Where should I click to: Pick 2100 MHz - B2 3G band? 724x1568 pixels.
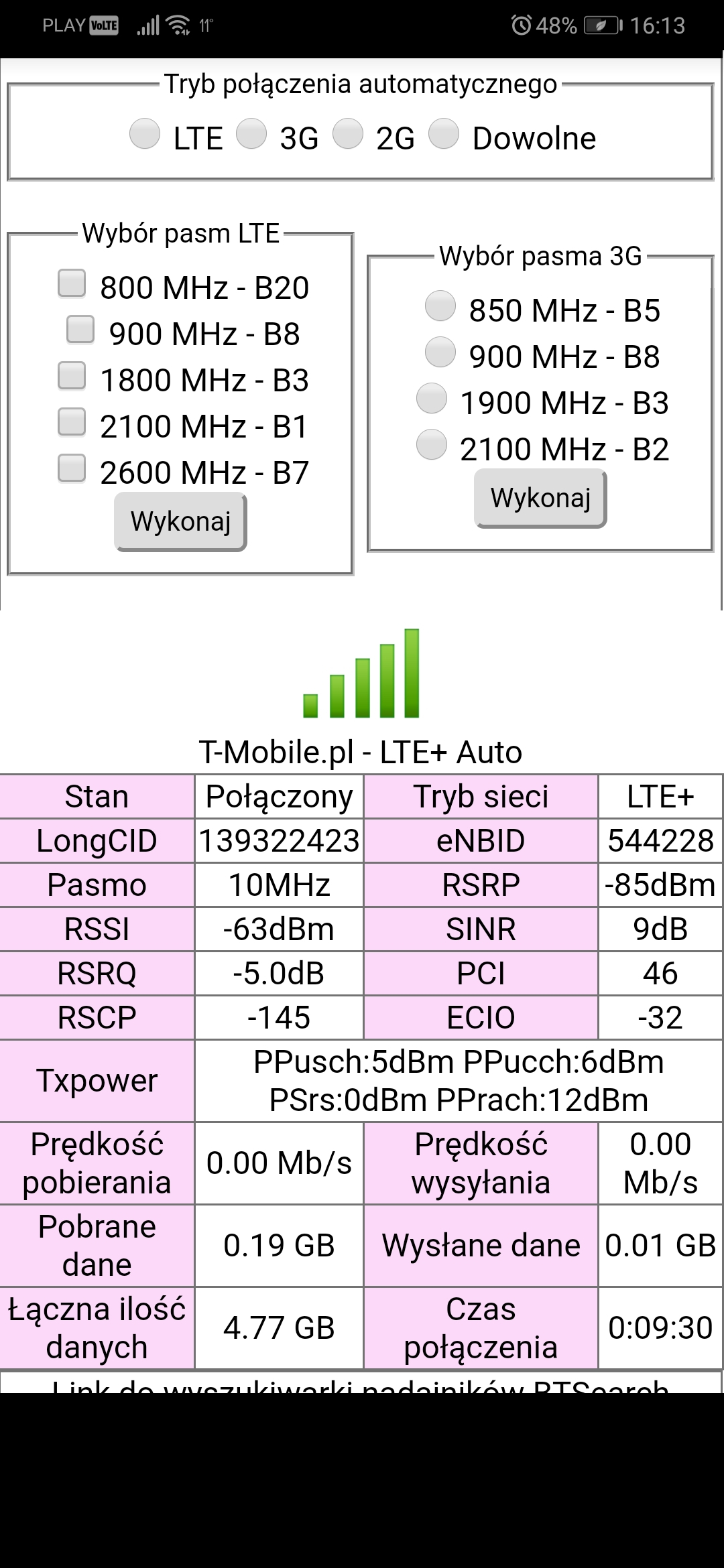432,444
